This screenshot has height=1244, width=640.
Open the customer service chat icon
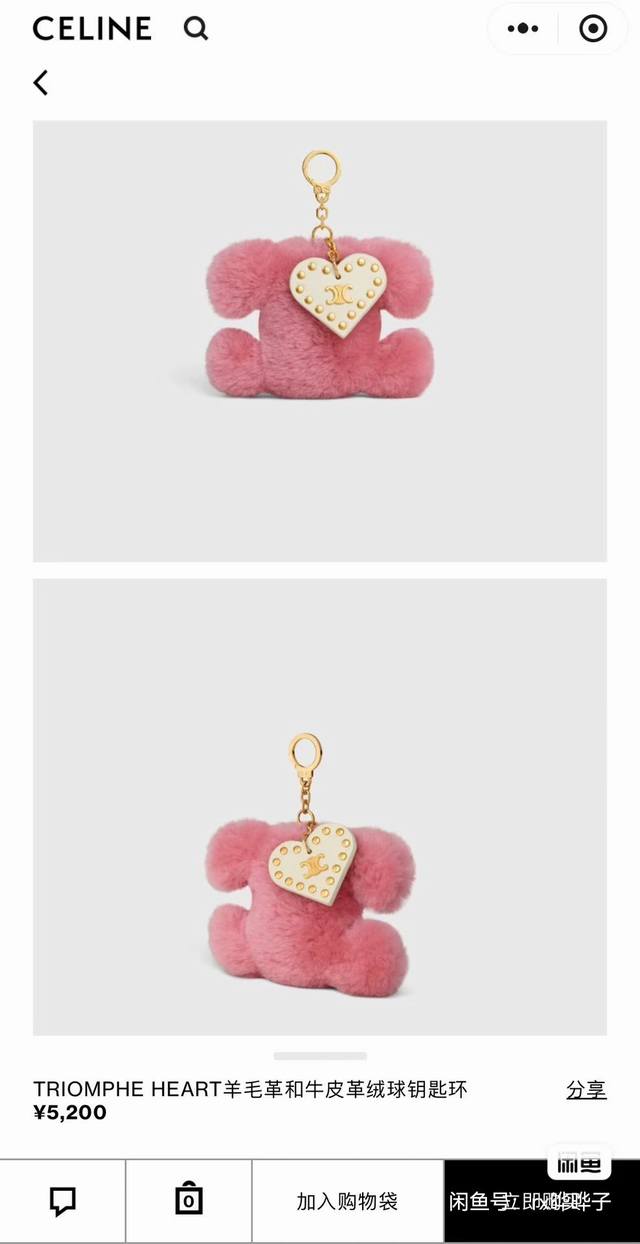[63, 1200]
